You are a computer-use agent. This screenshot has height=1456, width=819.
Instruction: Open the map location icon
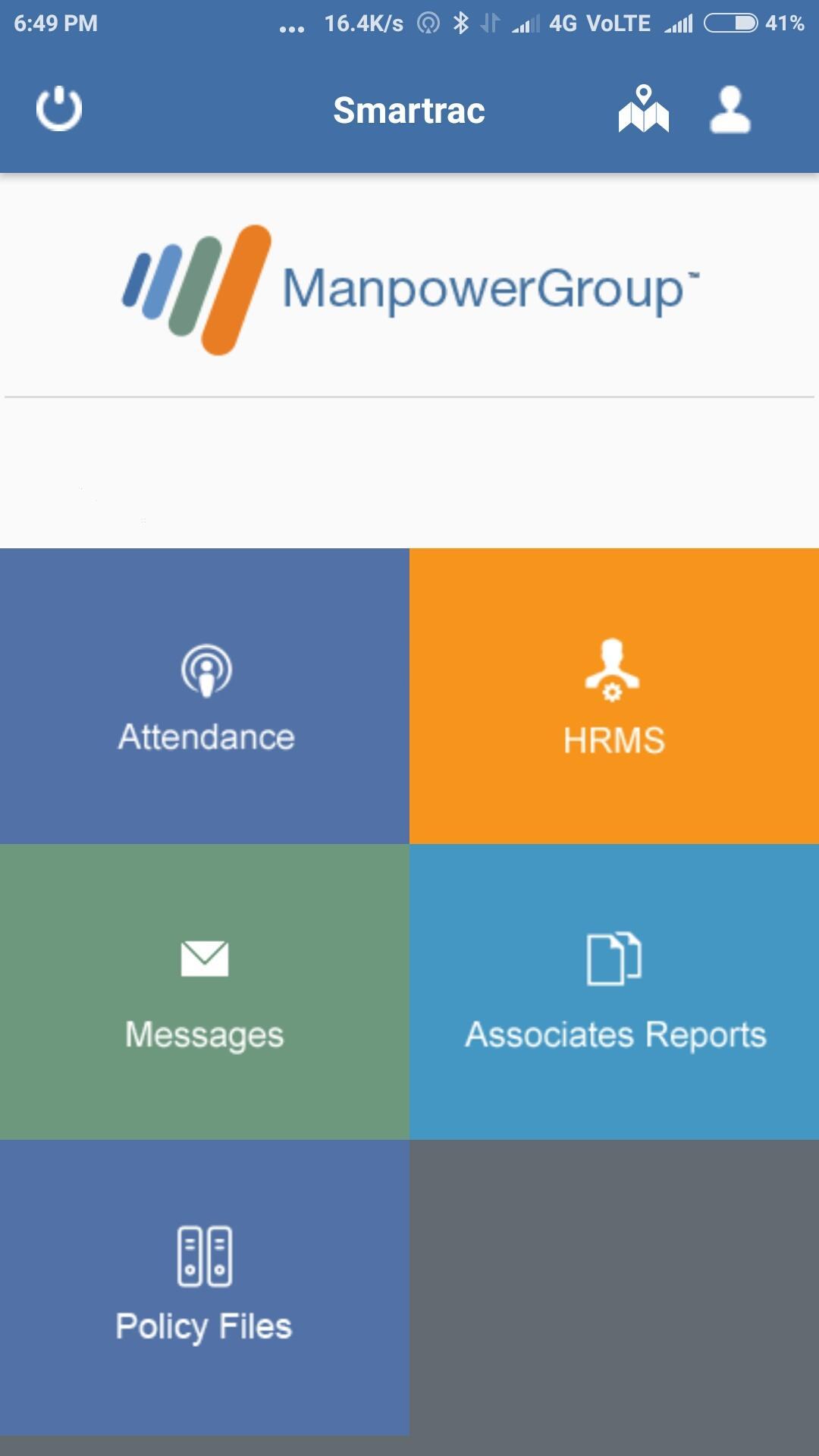coord(644,109)
